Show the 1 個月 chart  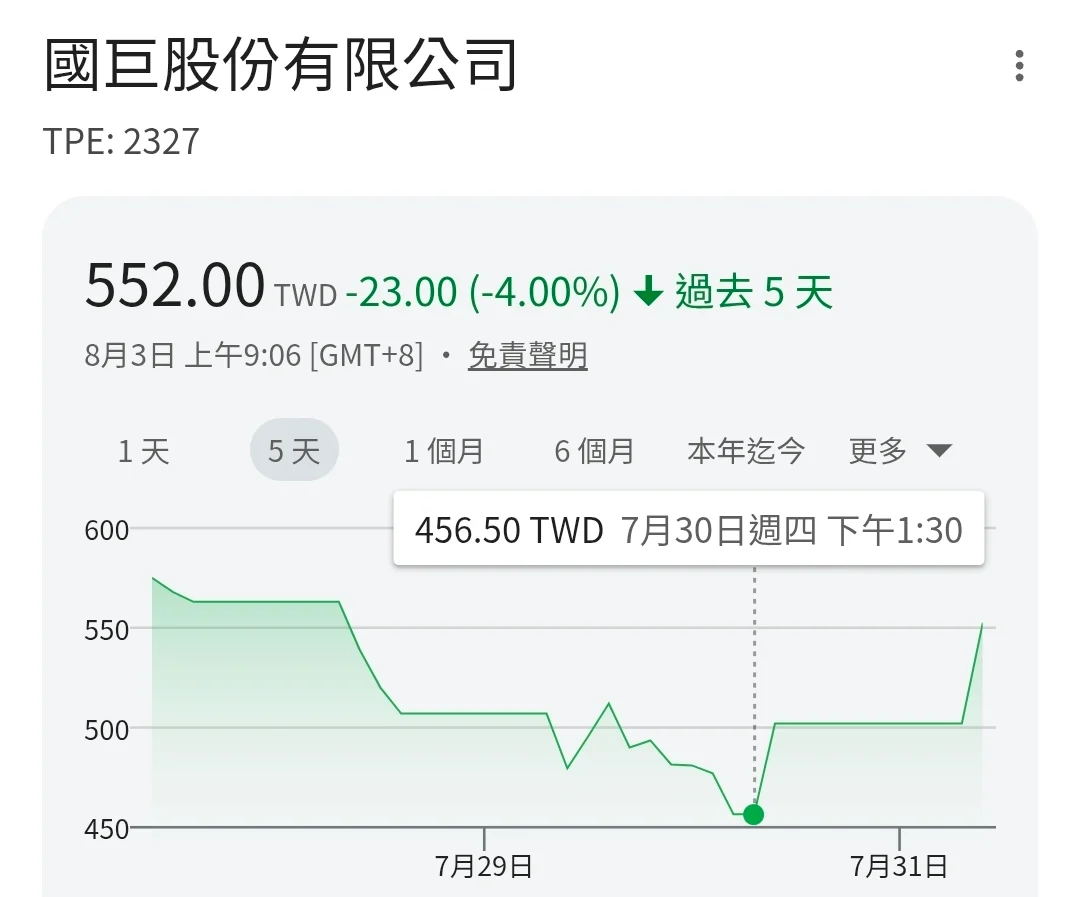[x=444, y=451]
